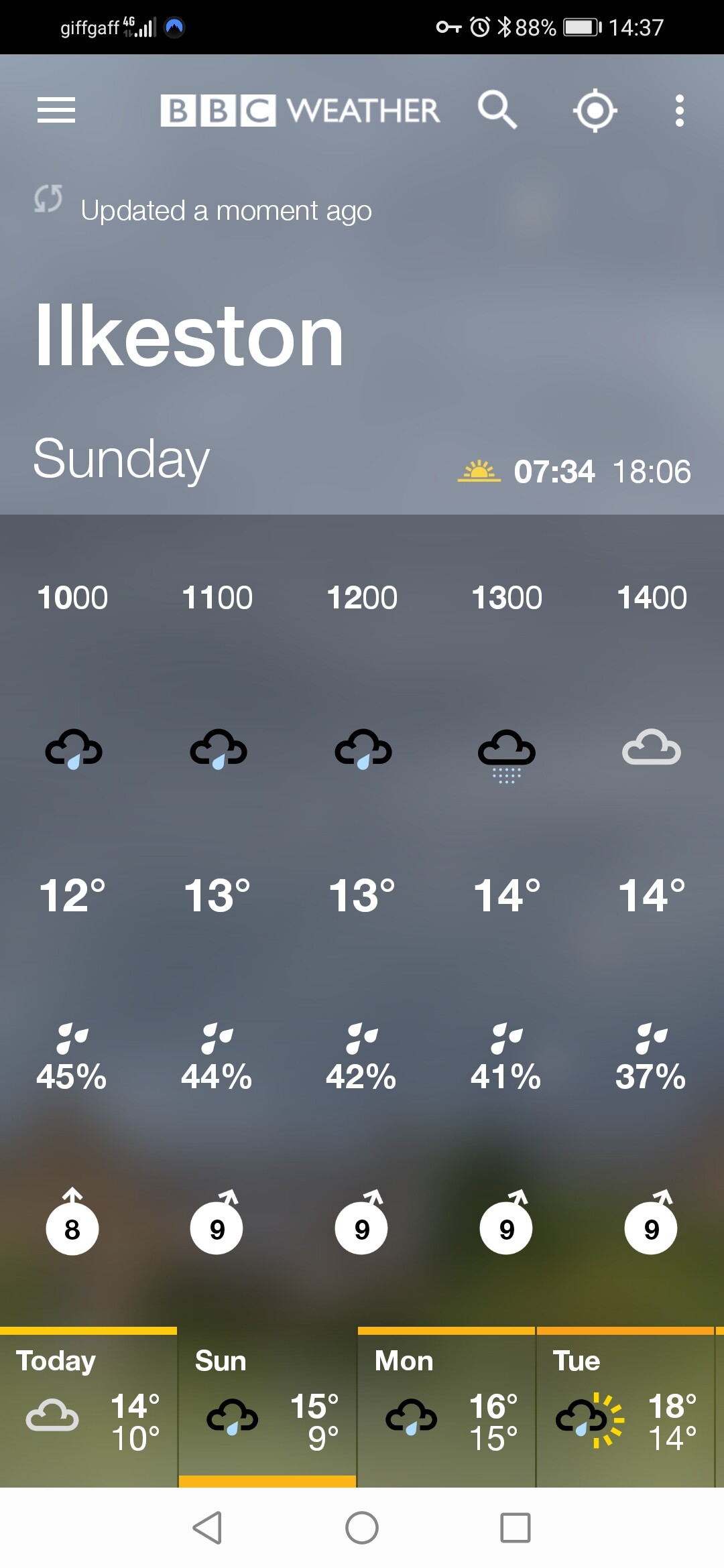This screenshot has width=724, height=1568.
Task: Open the overflow menu
Action: tap(679, 111)
